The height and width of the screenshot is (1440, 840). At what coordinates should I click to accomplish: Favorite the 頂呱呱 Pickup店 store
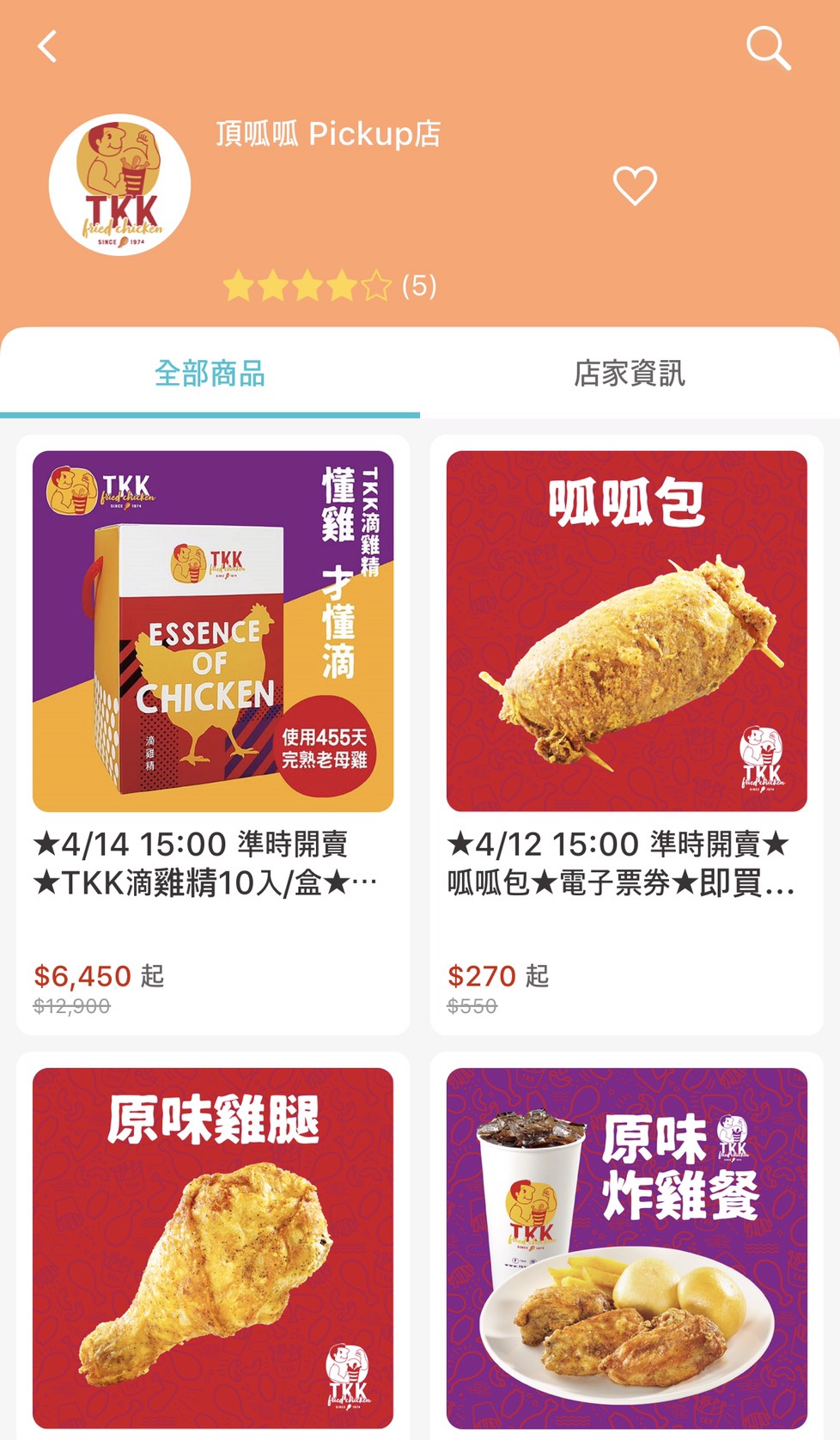635,186
